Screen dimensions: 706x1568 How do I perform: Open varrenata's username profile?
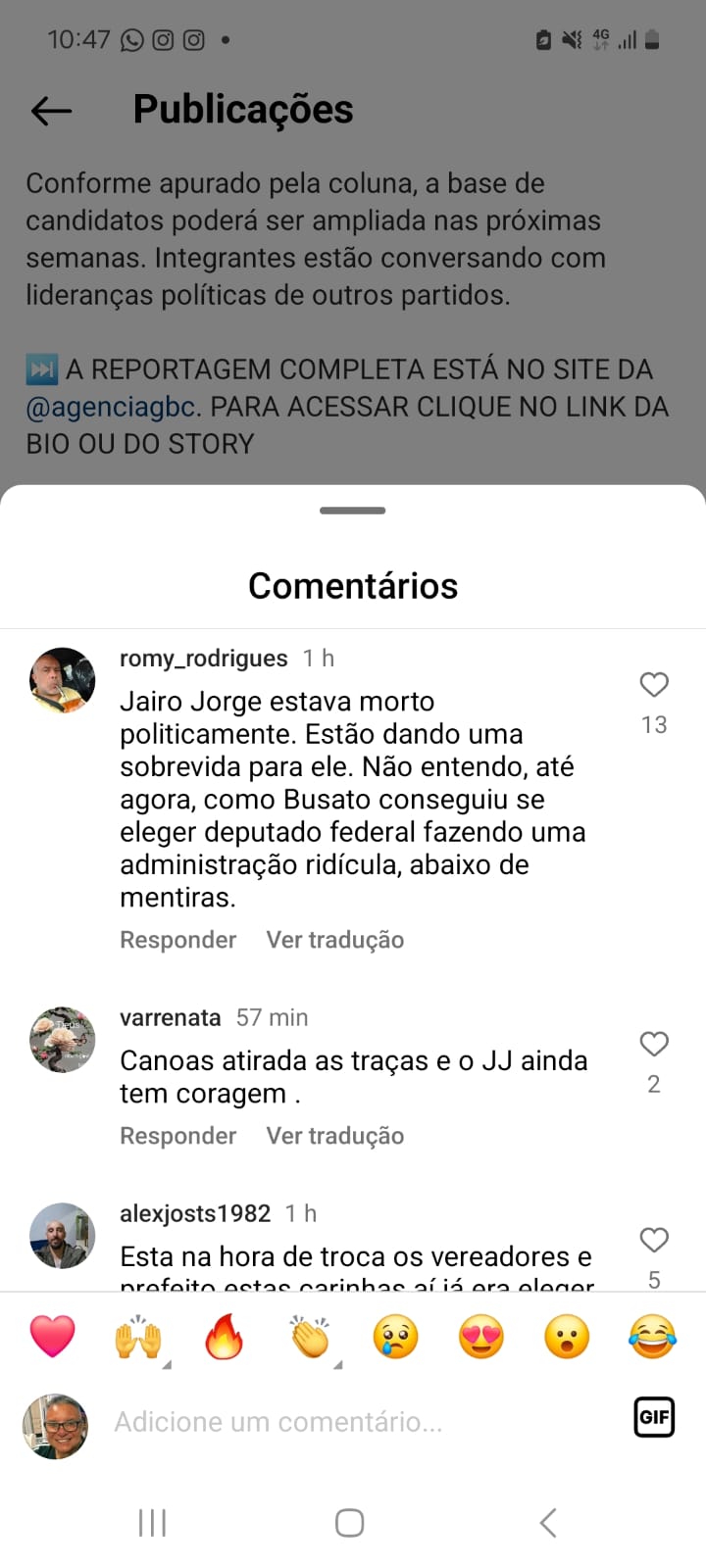coord(170,1018)
